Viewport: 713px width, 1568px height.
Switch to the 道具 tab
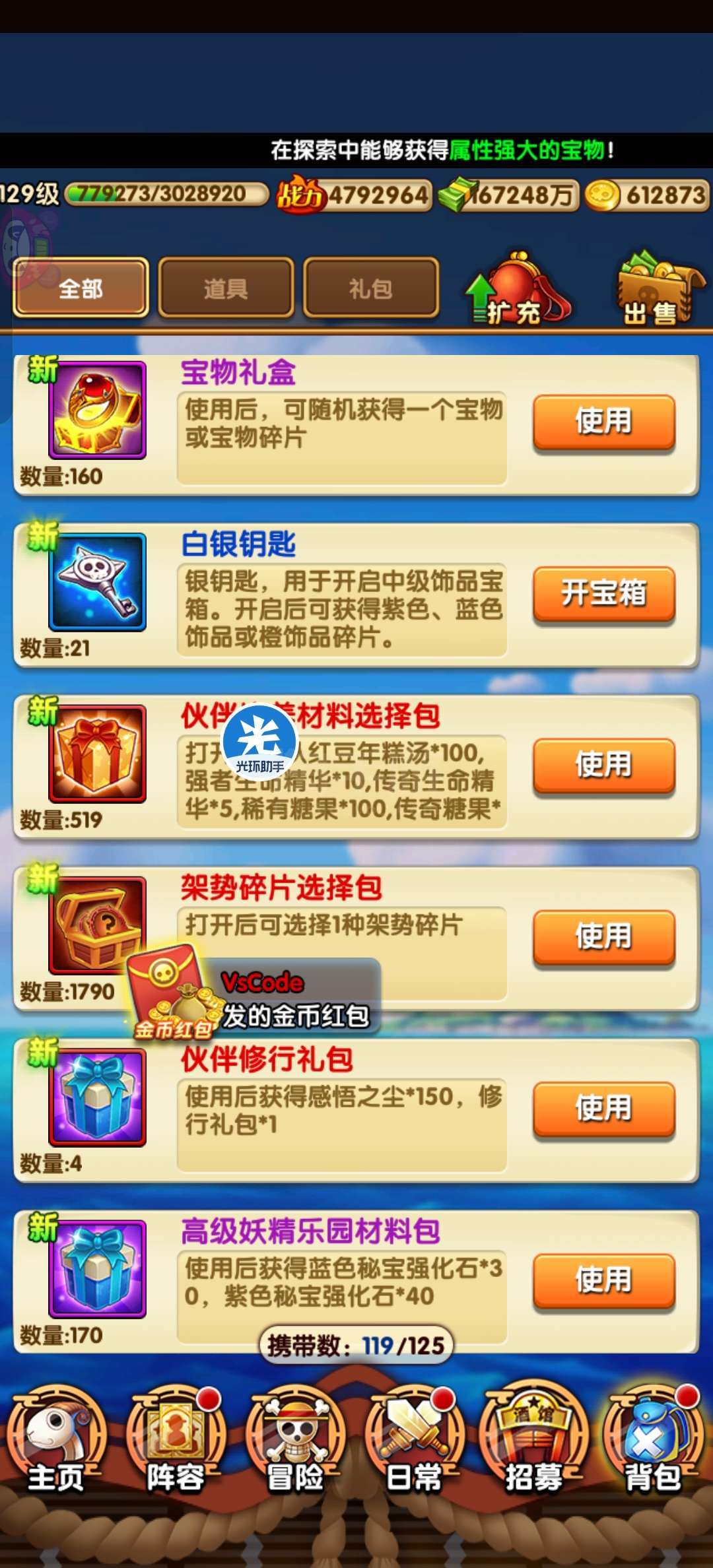[x=226, y=288]
